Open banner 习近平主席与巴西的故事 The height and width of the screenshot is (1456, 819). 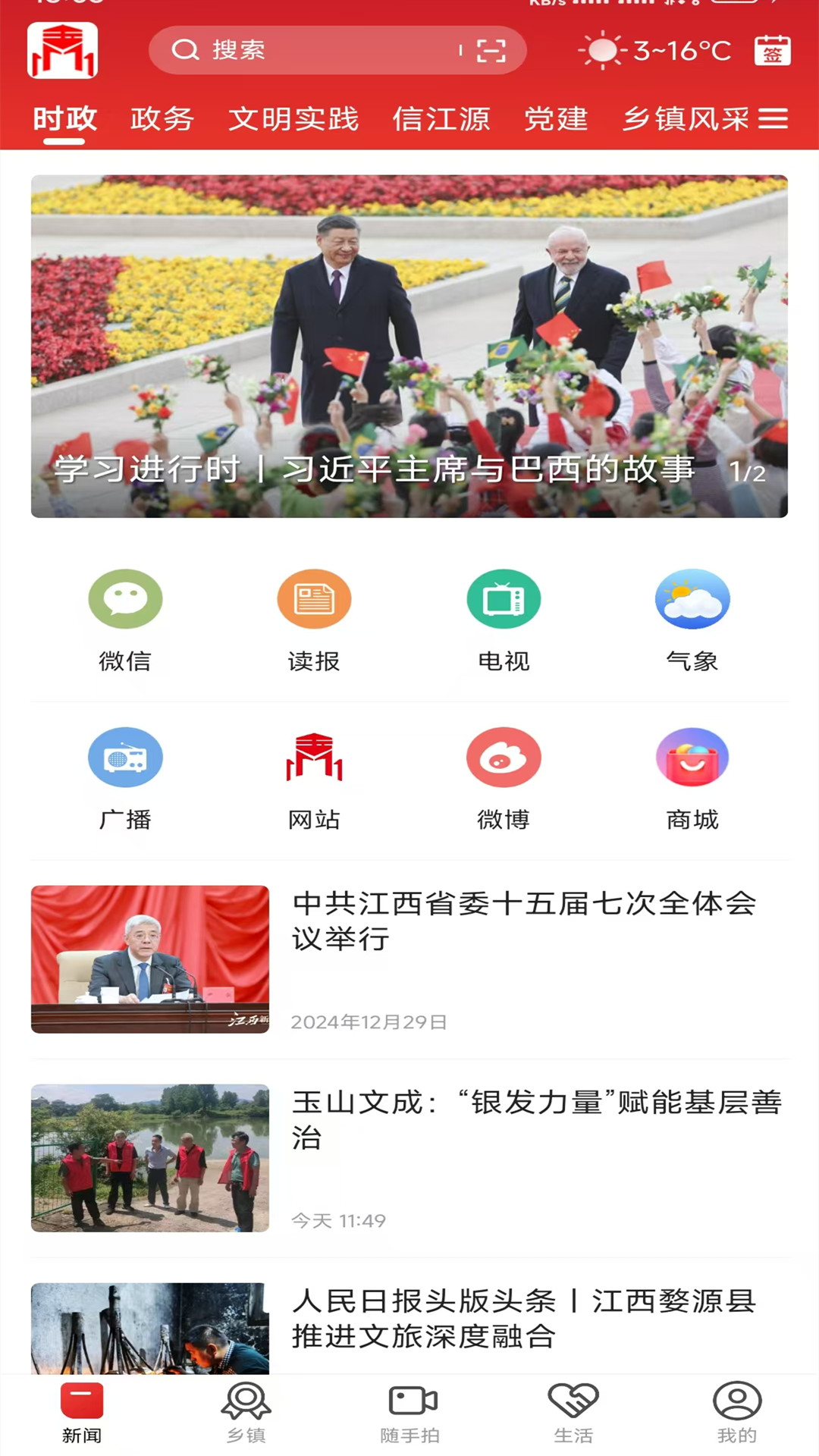coord(409,346)
